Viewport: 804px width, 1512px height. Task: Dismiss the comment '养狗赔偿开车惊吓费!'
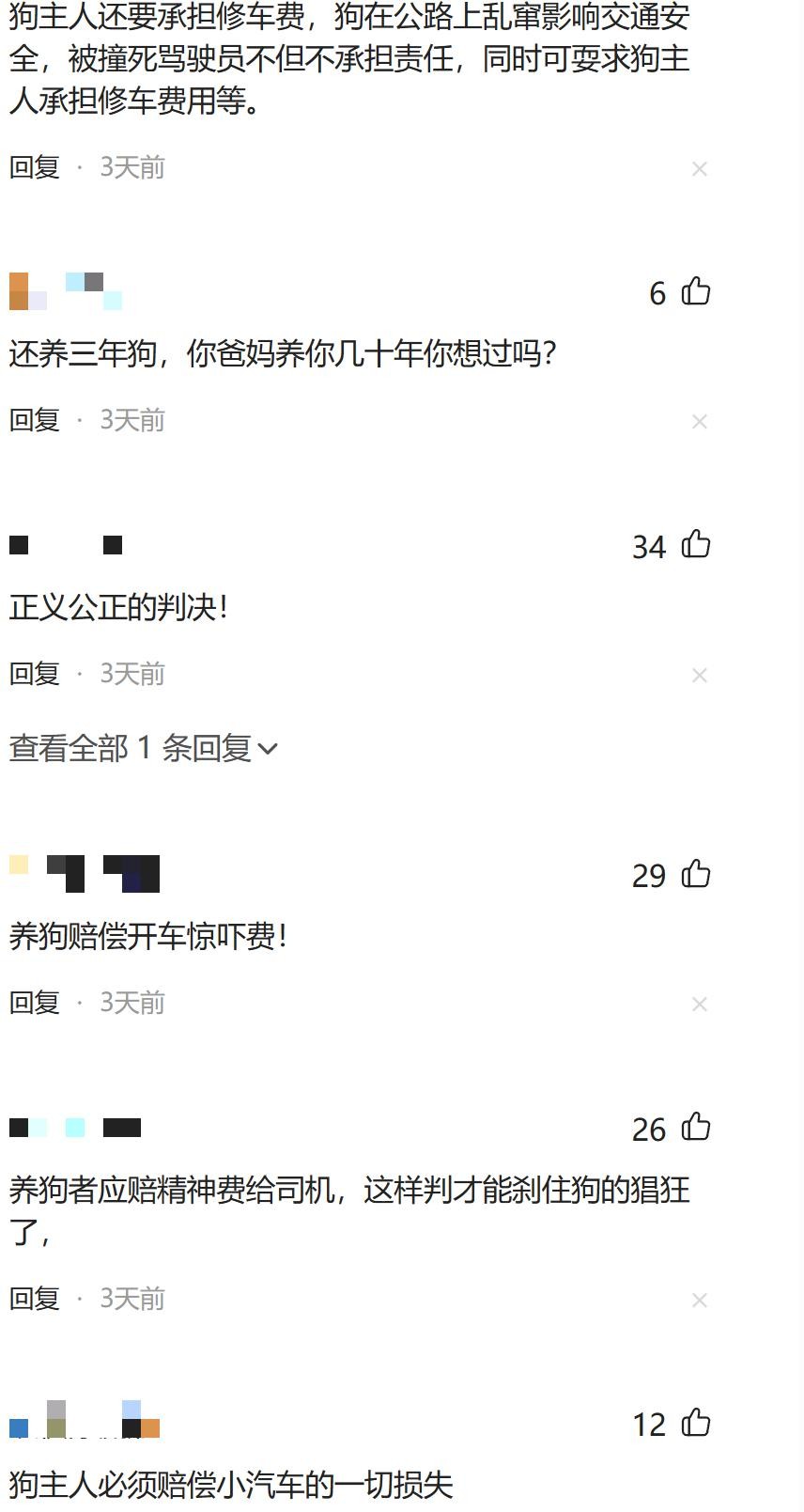coord(699,1005)
